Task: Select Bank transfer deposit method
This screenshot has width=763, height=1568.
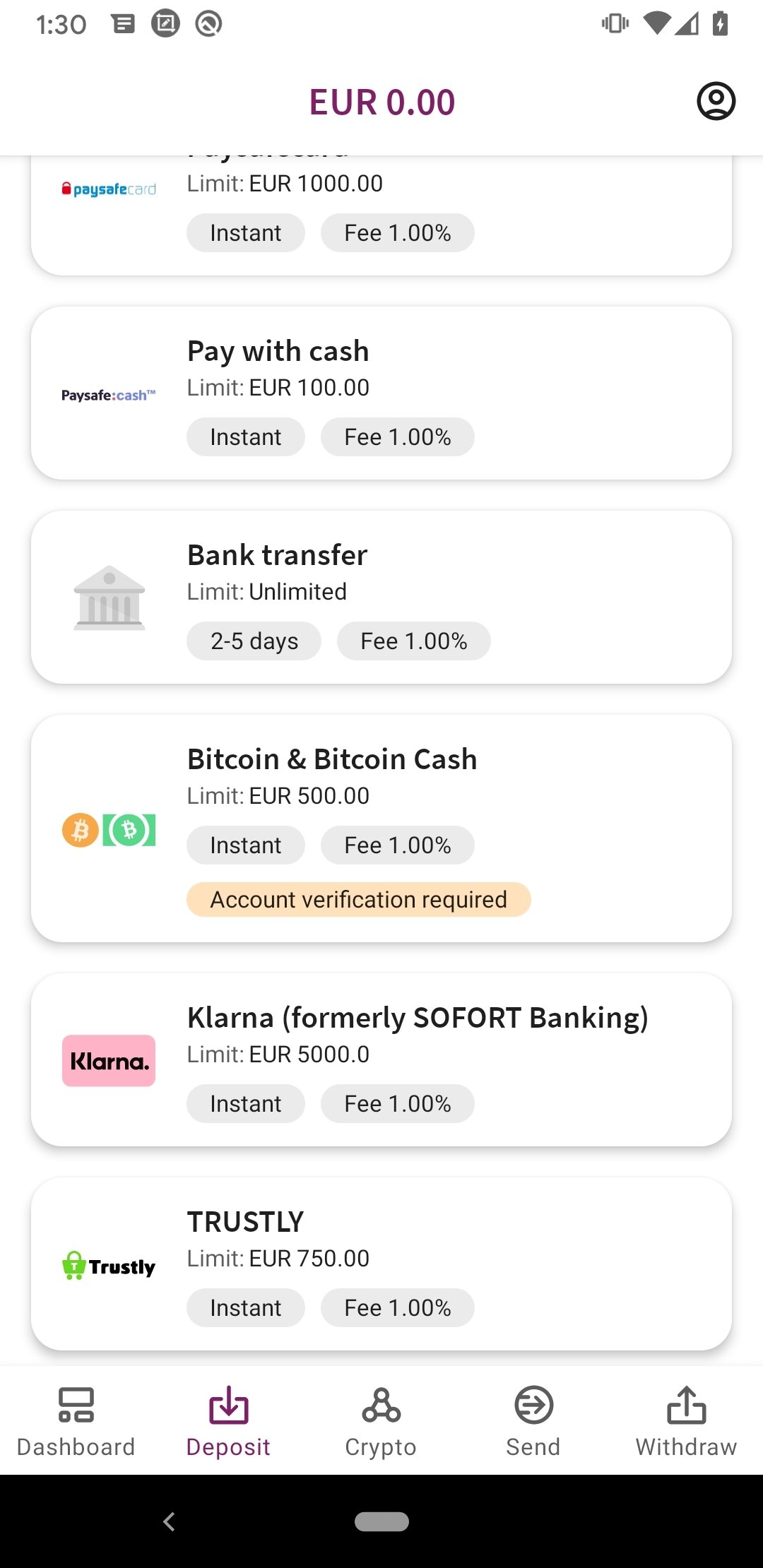Action: pos(381,597)
